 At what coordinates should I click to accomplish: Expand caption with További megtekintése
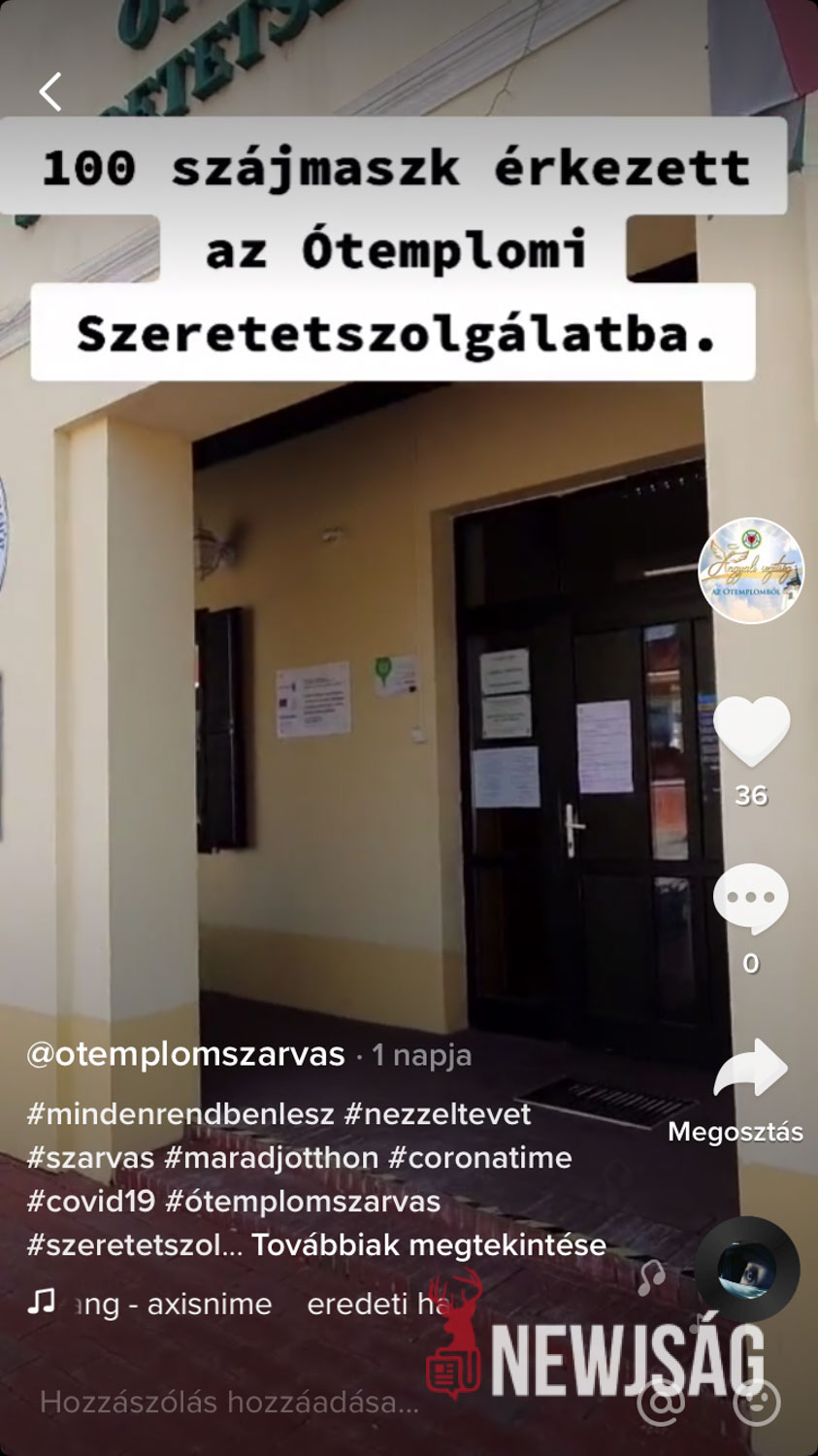[x=428, y=1245]
